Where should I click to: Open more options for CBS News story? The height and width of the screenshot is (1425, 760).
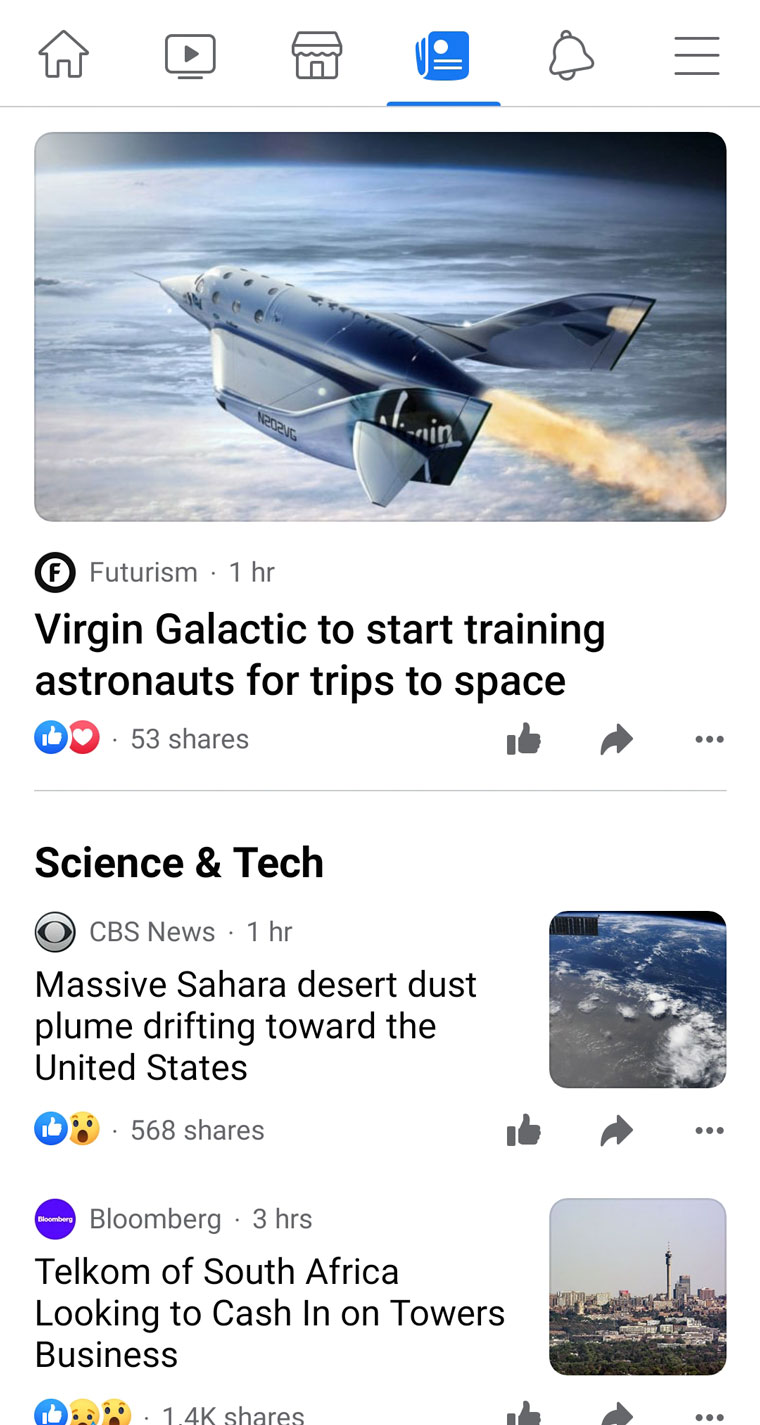(709, 1131)
